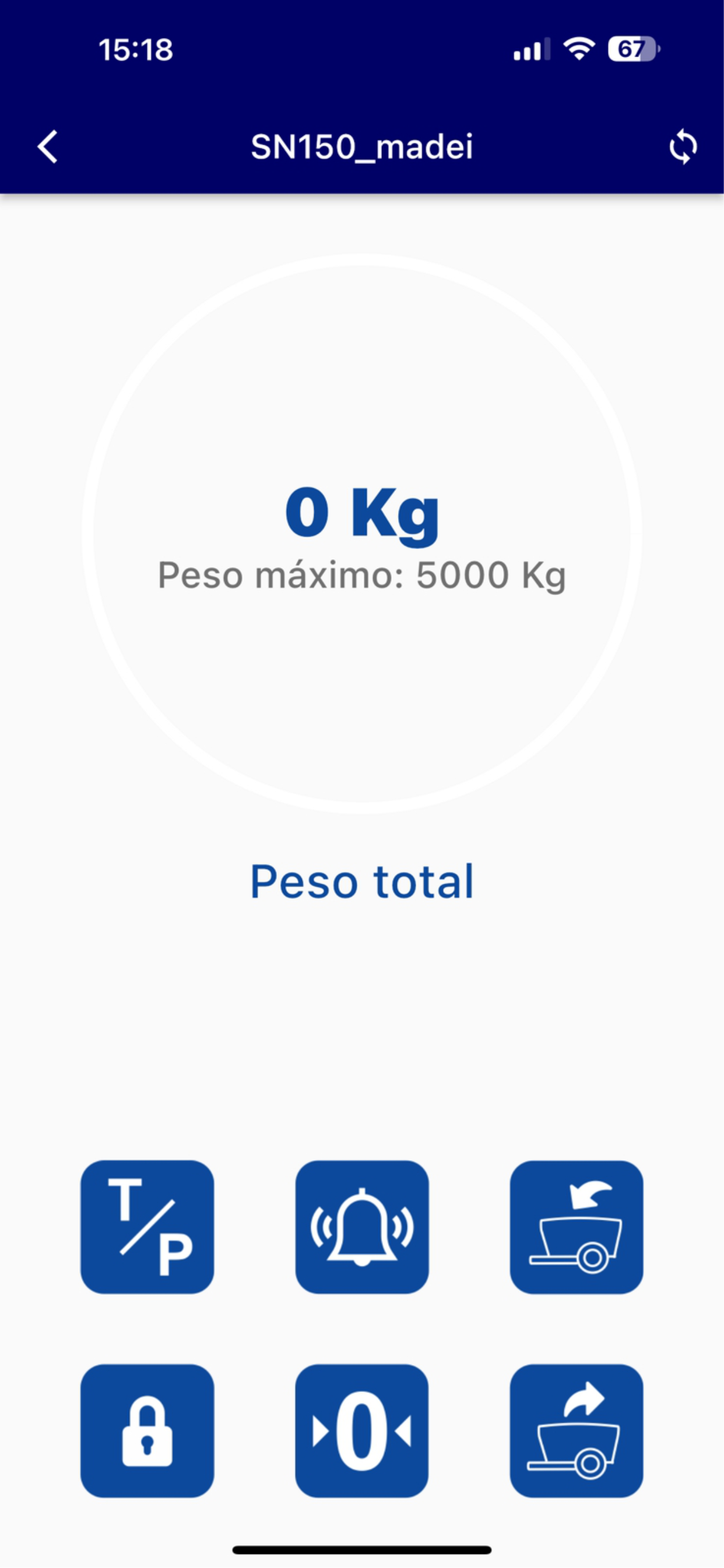Screen dimensions: 724x1568
Task: Go back using the top-left arrow
Action: (x=47, y=146)
